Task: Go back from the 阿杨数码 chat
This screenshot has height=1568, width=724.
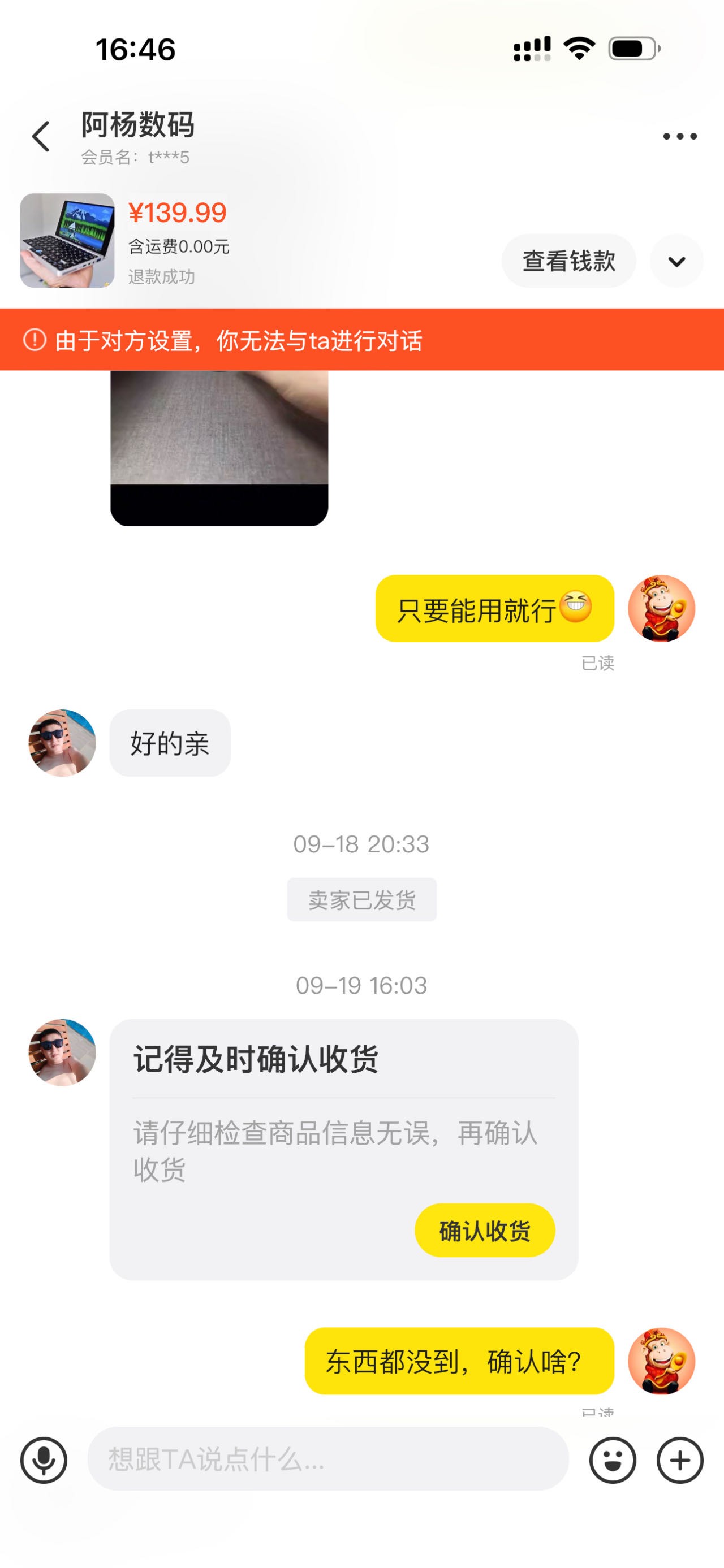Action: click(41, 136)
